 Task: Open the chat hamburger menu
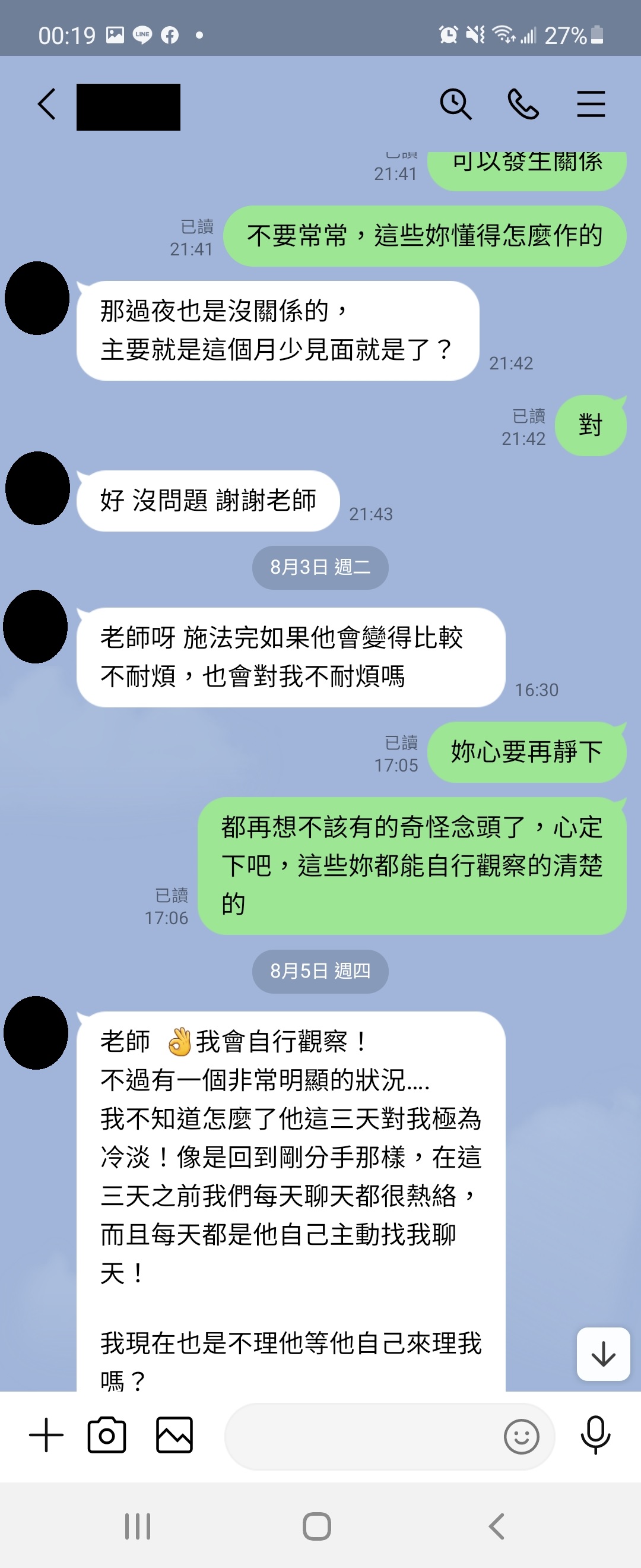(x=591, y=105)
